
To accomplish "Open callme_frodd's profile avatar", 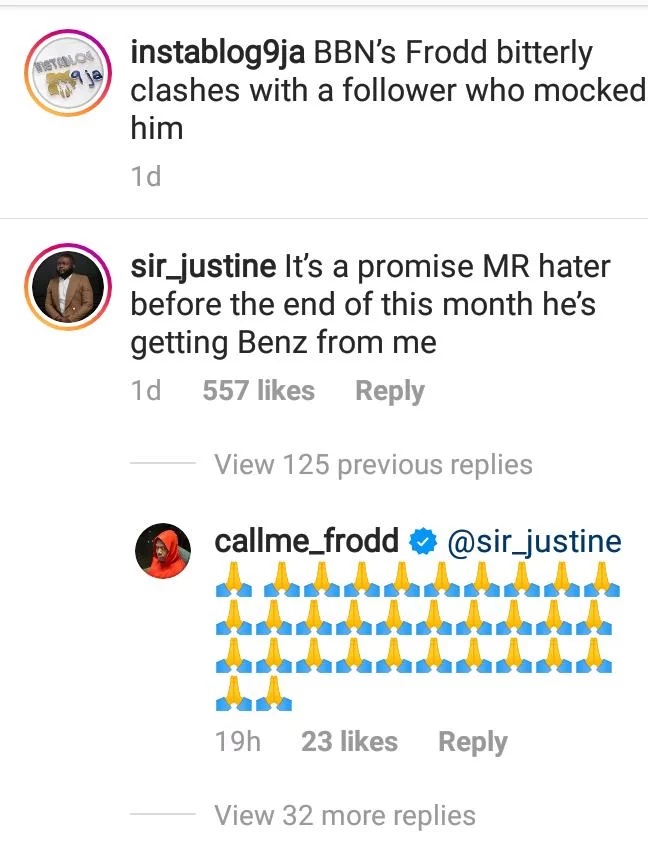I will [163, 549].
